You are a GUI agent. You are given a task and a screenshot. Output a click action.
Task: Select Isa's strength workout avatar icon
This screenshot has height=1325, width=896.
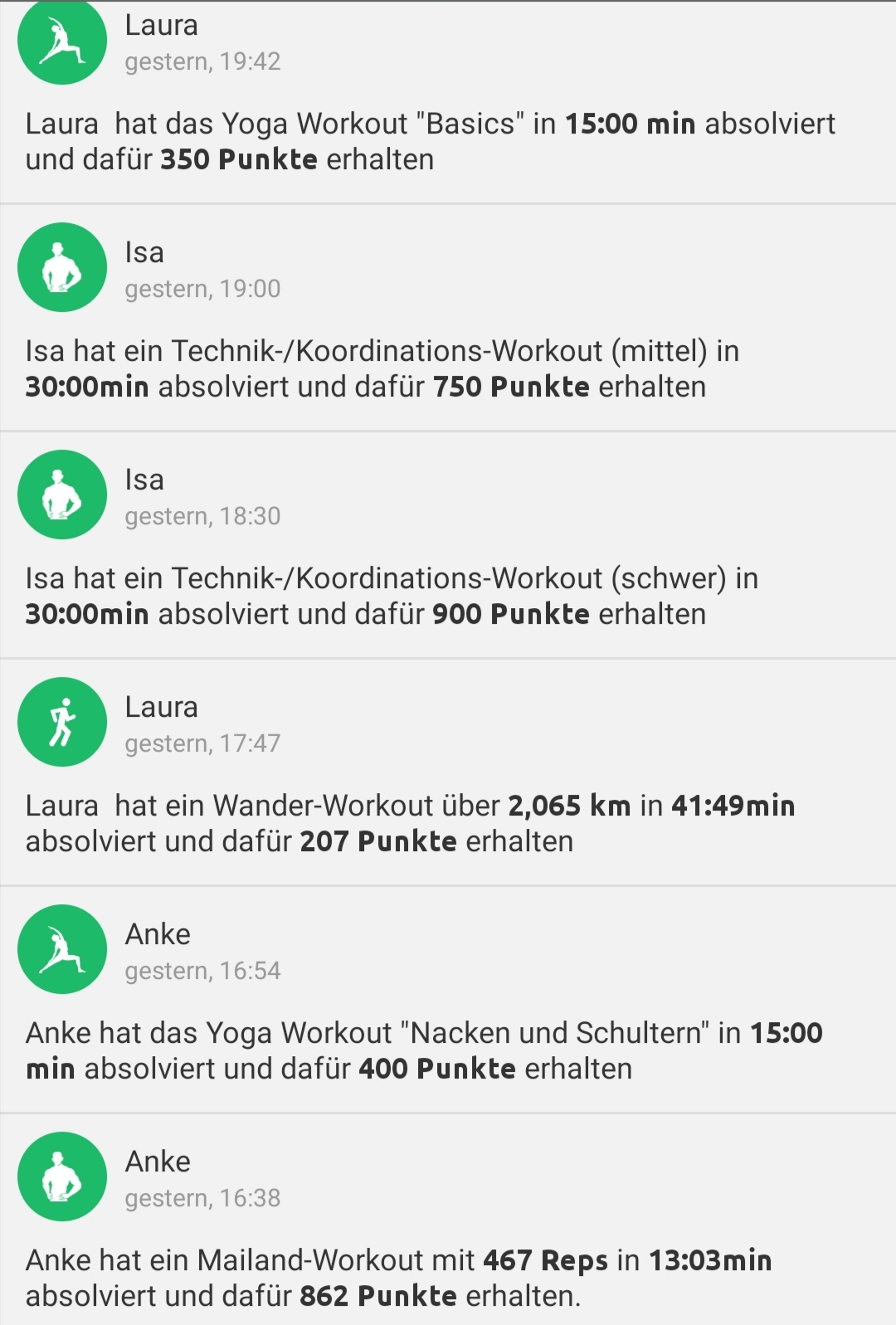coord(61,267)
